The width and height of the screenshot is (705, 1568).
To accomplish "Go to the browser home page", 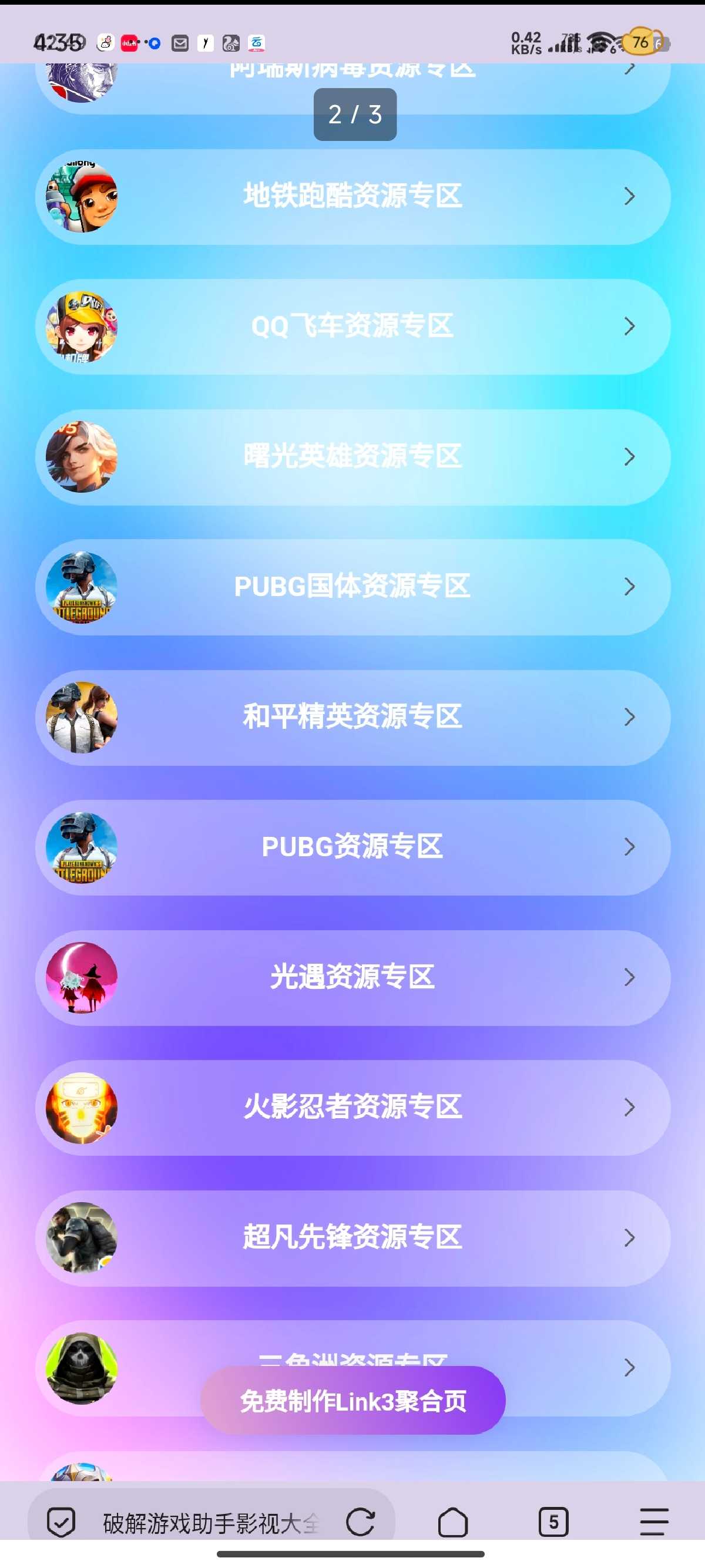I will (x=453, y=1522).
